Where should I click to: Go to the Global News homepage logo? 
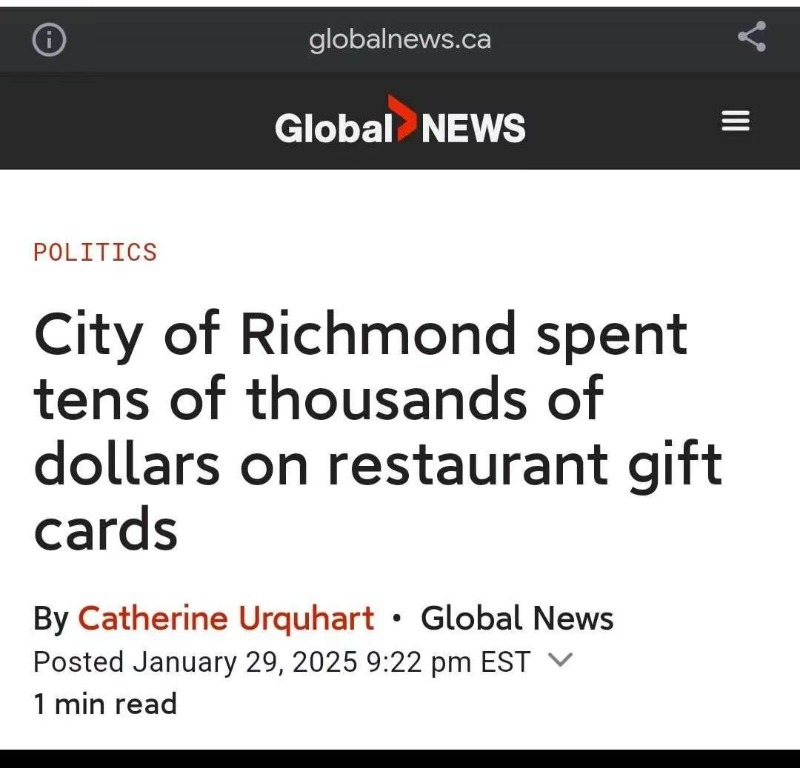coord(400,120)
